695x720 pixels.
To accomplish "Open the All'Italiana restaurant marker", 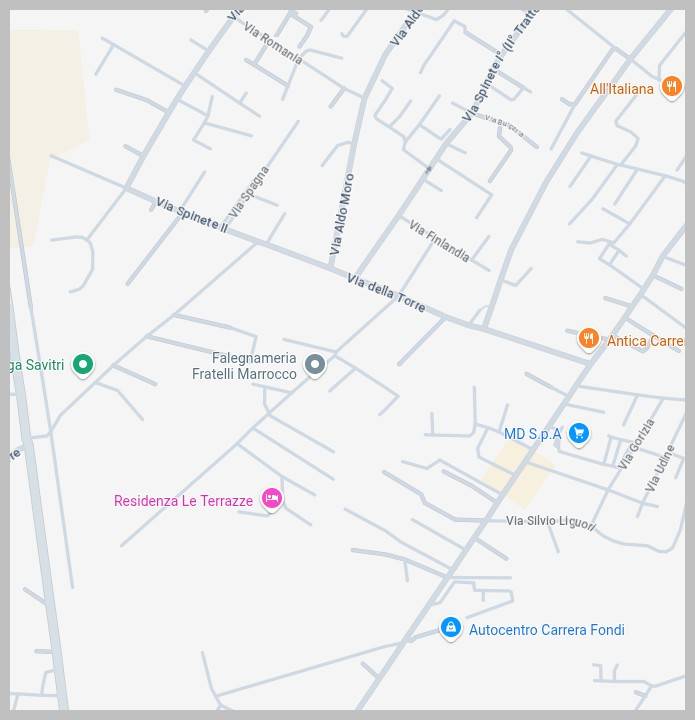I will coord(671,87).
